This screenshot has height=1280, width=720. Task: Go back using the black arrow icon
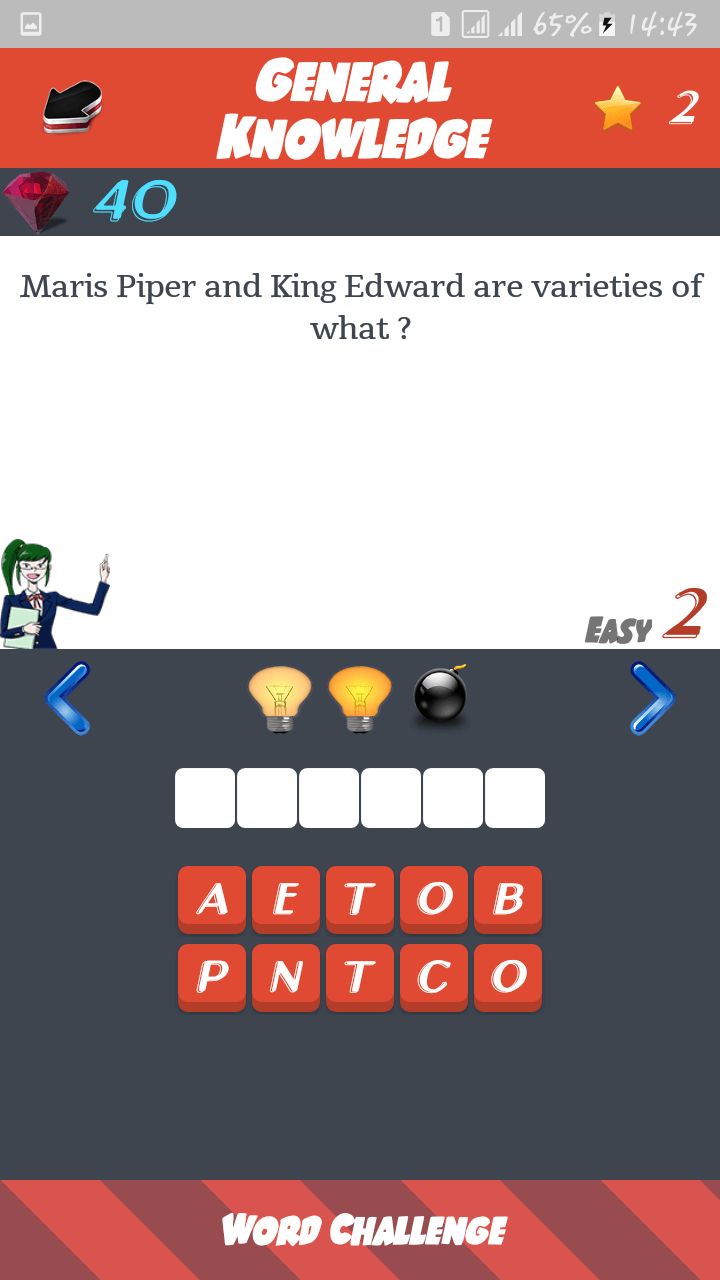[72, 106]
